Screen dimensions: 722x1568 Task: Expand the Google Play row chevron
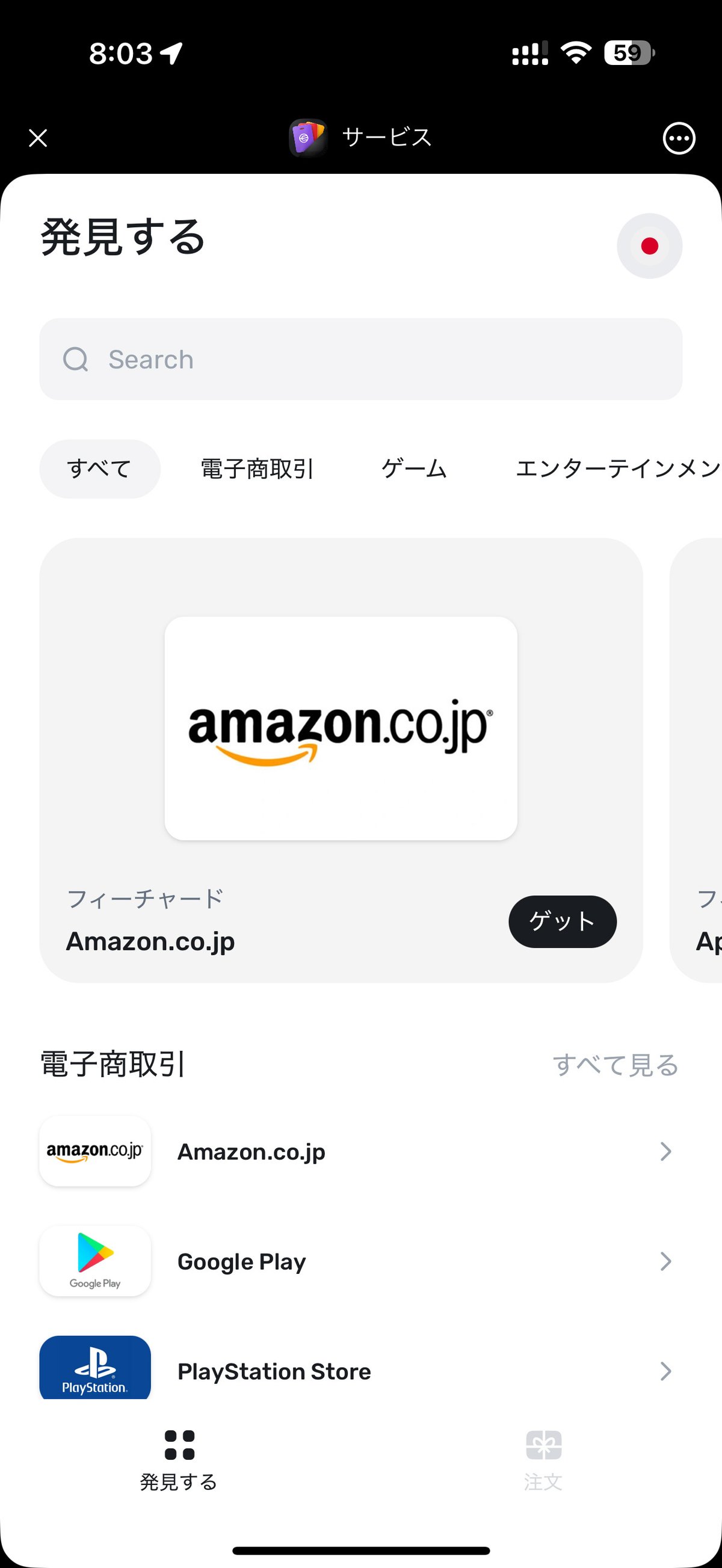666,1261
